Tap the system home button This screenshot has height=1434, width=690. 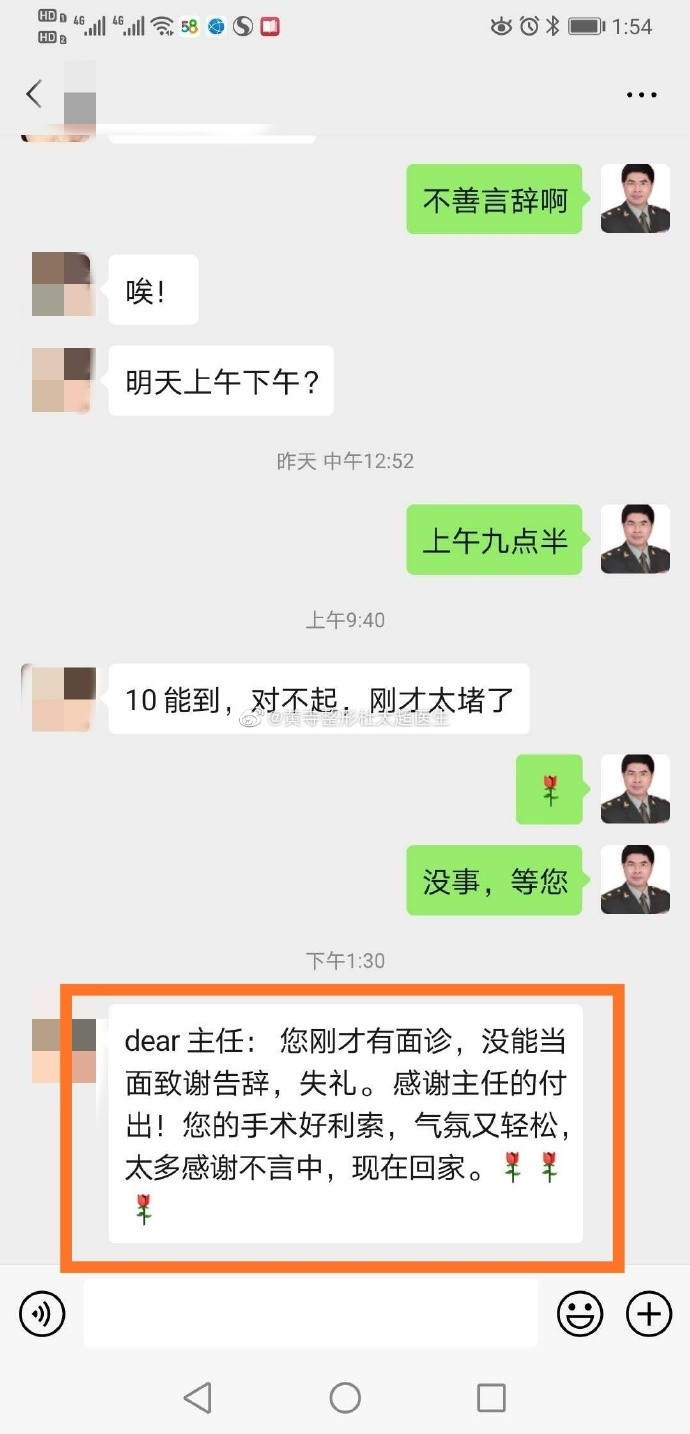click(345, 1397)
